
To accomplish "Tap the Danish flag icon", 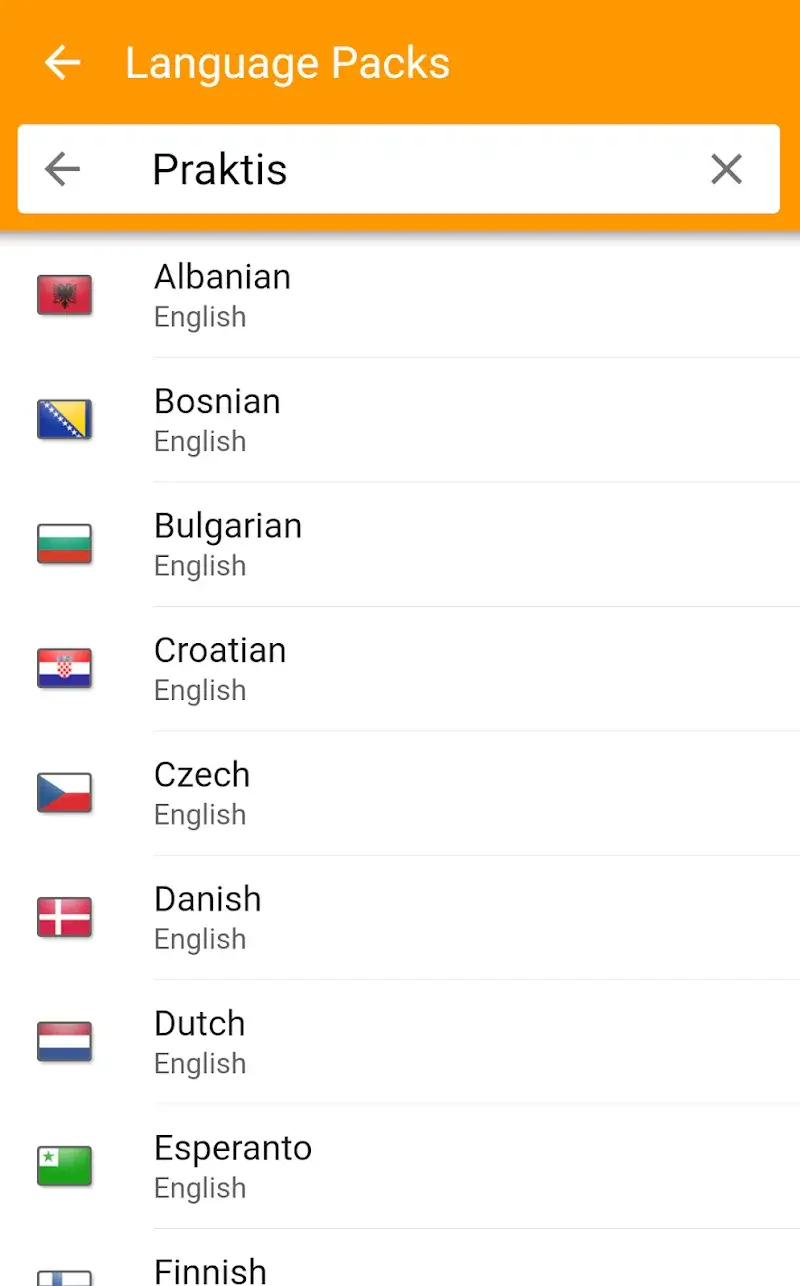I will point(64,917).
